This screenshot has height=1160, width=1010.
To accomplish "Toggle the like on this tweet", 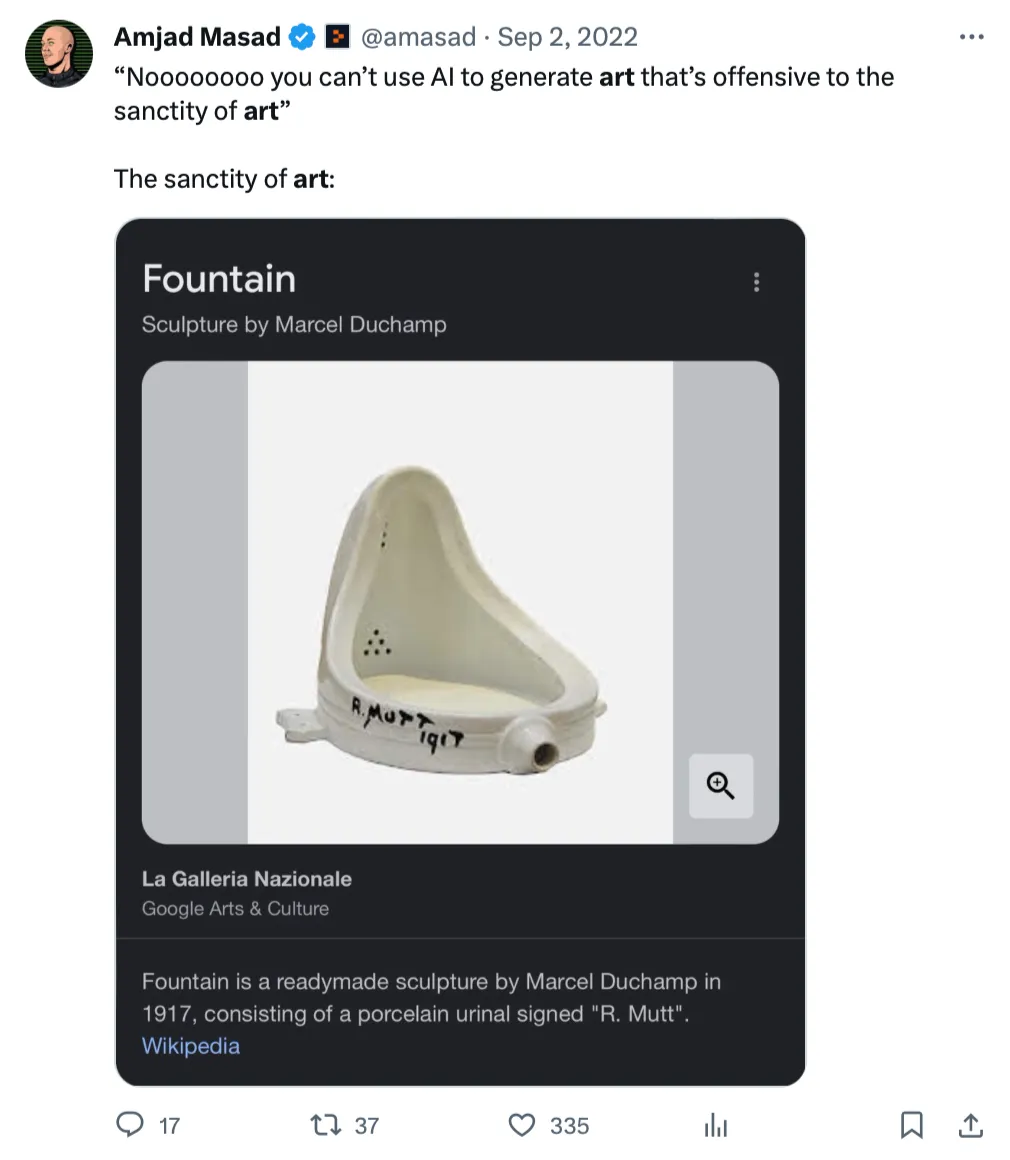I will pos(521,1125).
